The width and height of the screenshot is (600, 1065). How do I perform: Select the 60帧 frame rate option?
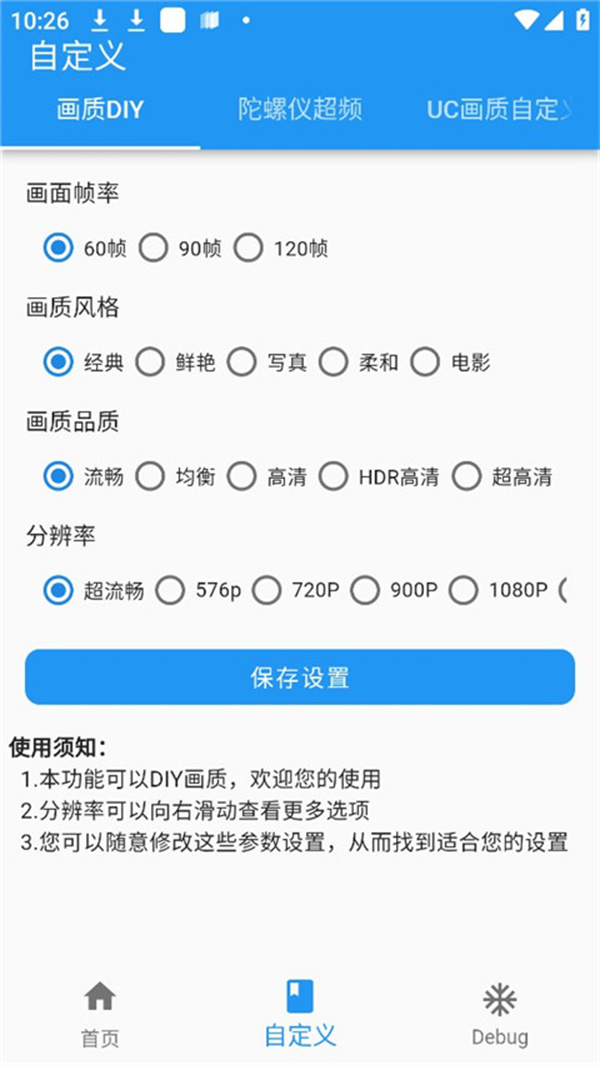point(85,249)
